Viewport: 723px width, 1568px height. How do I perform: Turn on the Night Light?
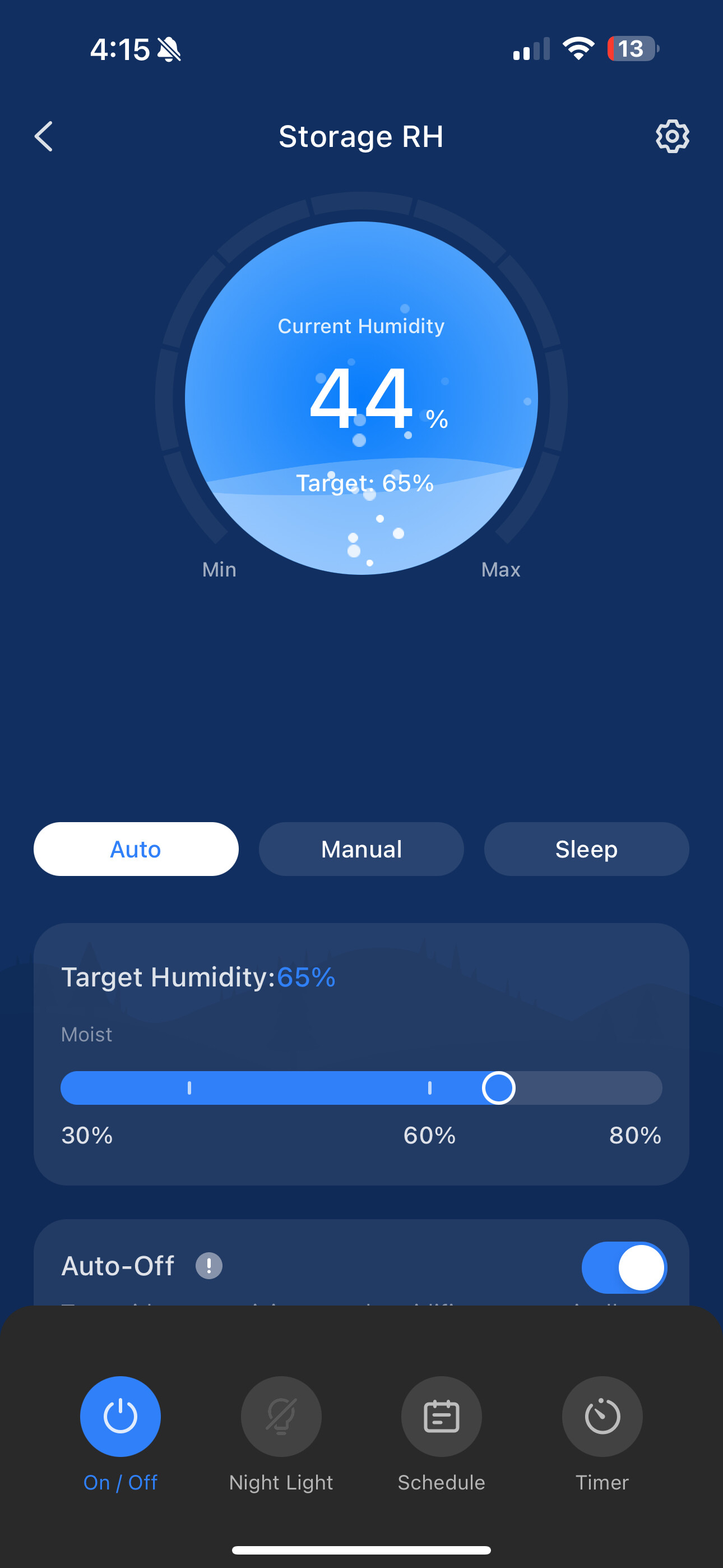coord(281,1416)
